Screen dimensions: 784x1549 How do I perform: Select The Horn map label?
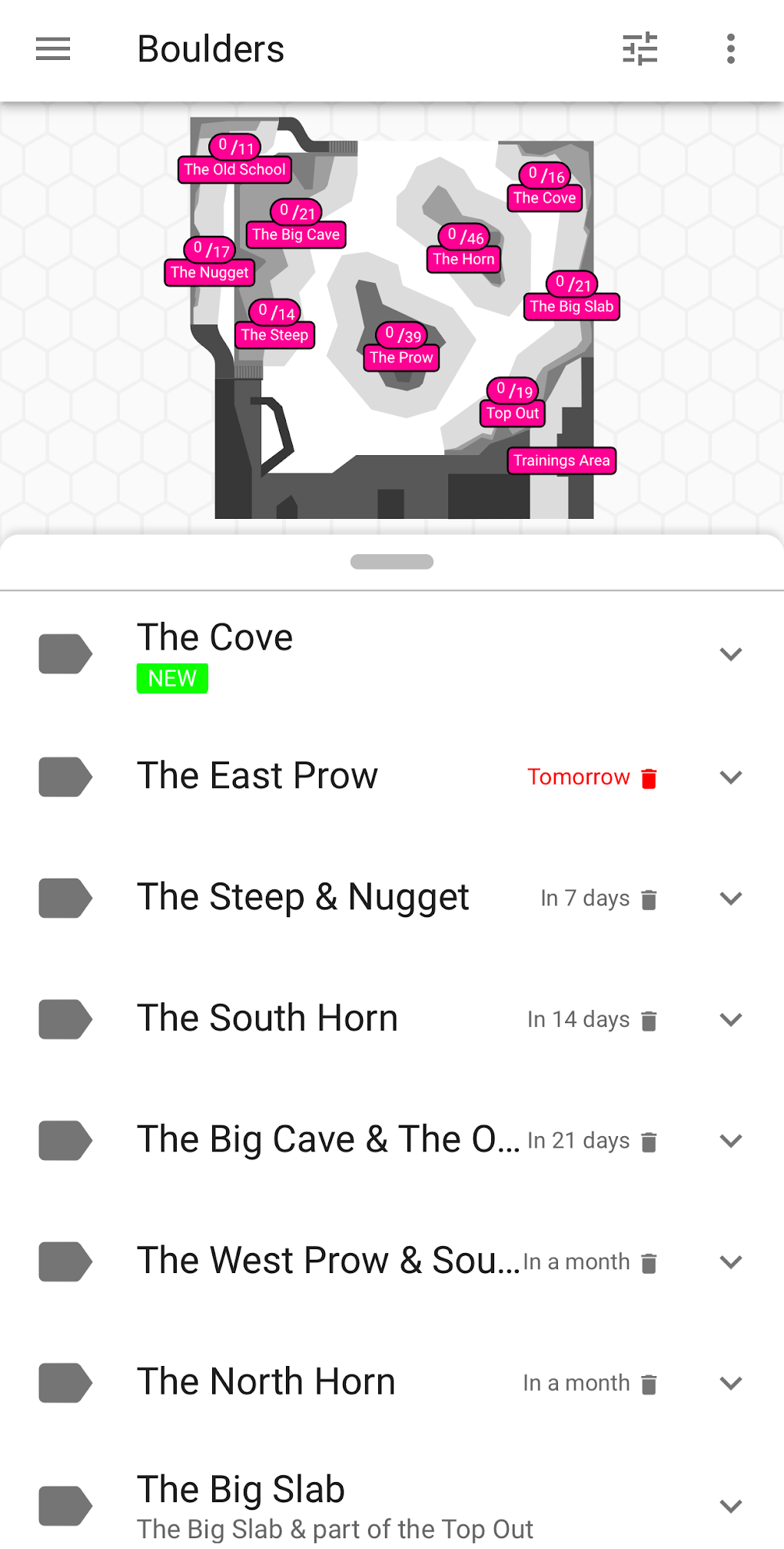point(463,259)
